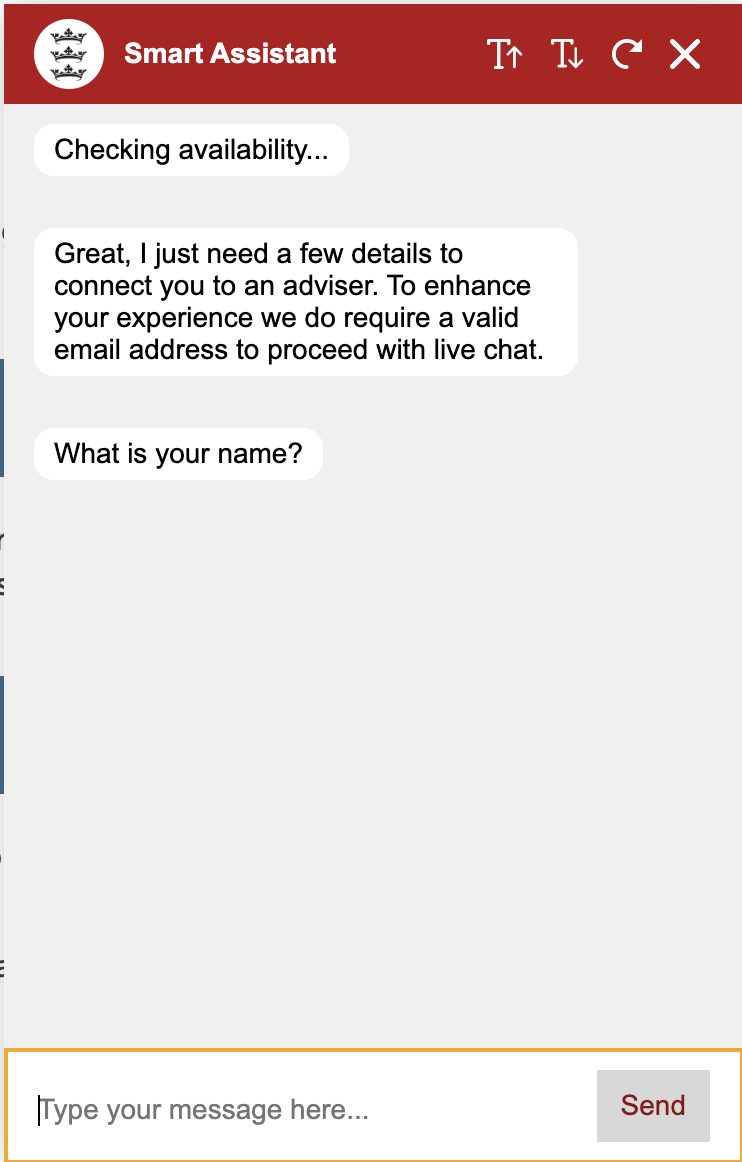
Task: Click the close chat icon
Action: (684, 55)
